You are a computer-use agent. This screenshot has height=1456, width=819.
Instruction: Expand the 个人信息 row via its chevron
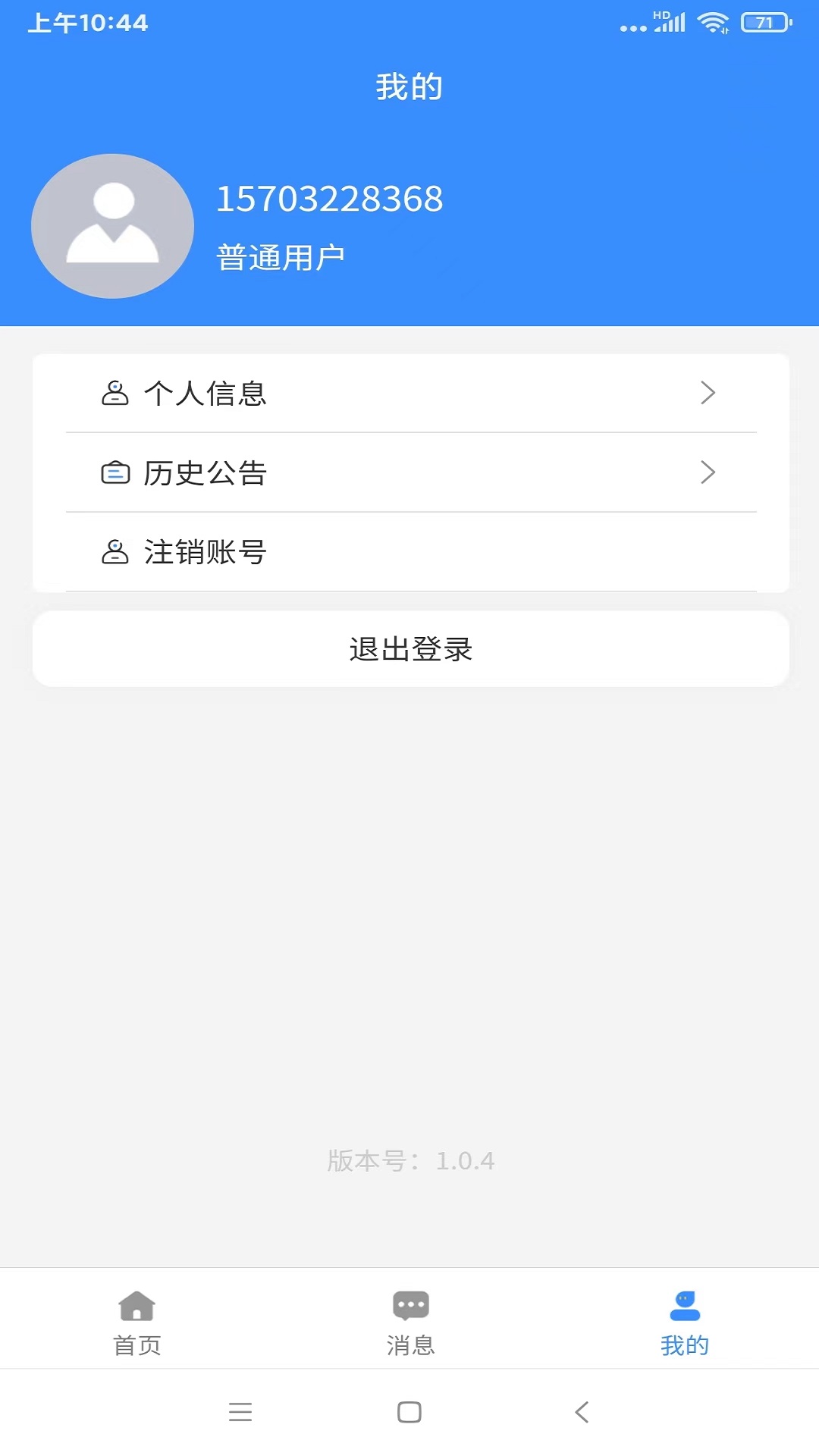[708, 393]
